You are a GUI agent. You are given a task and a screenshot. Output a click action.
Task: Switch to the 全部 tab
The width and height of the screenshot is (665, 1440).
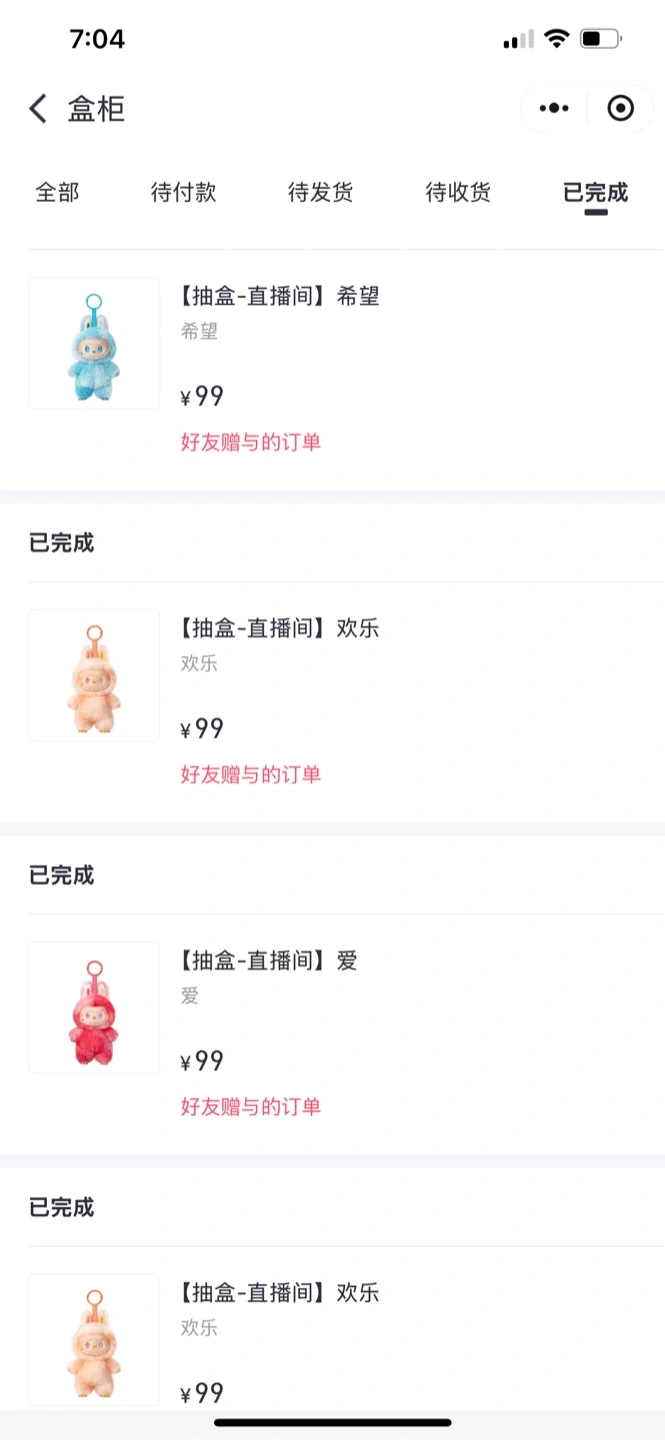pyautogui.click(x=57, y=193)
